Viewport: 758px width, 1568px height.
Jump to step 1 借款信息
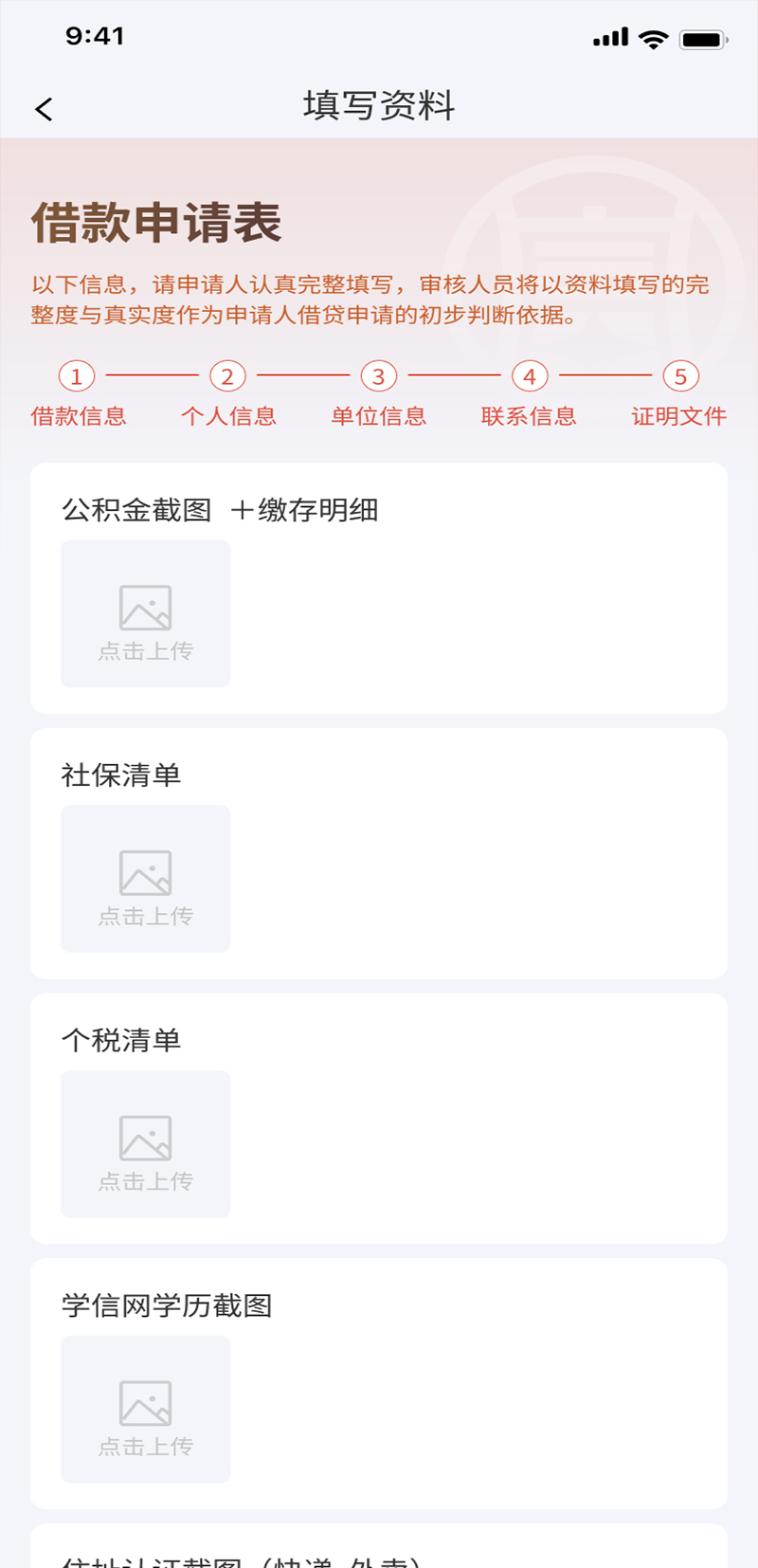pyautogui.click(x=78, y=394)
